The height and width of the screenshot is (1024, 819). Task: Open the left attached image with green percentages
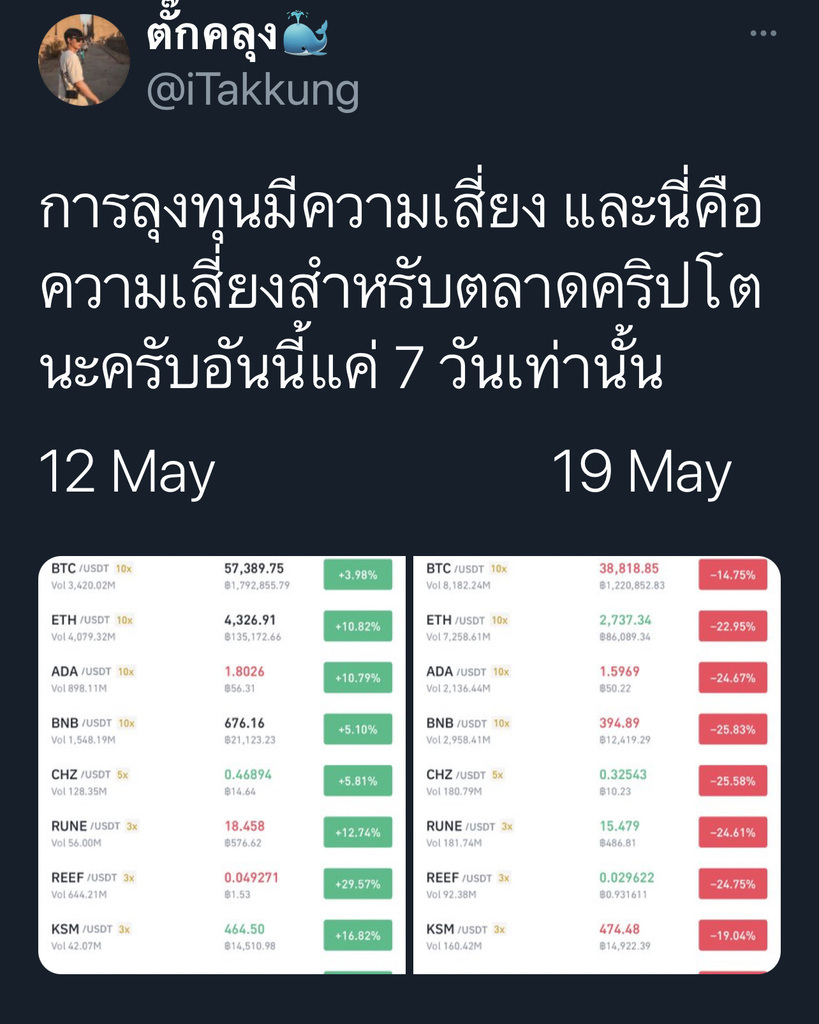[222, 765]
